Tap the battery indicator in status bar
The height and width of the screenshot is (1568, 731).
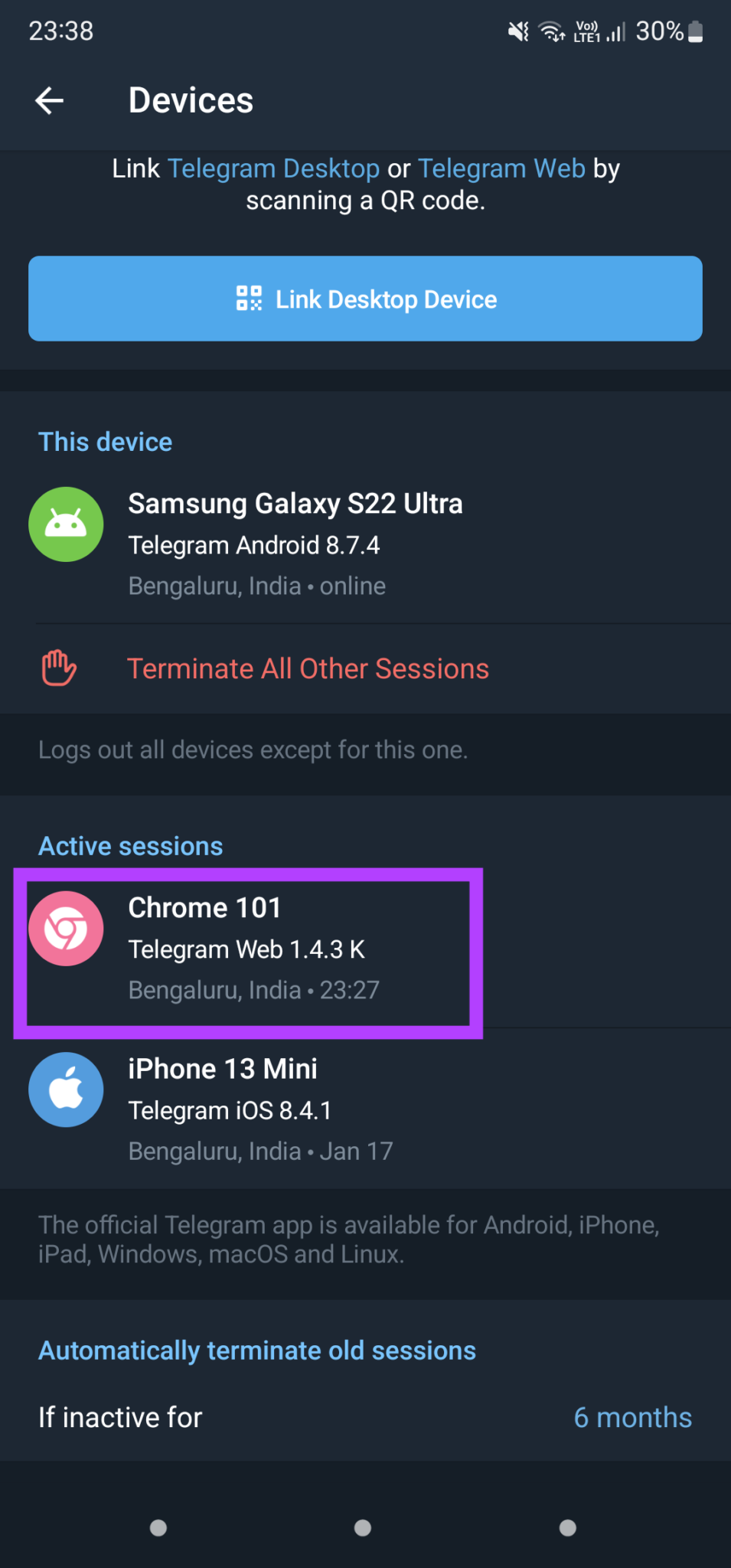(x=695, y=31)
